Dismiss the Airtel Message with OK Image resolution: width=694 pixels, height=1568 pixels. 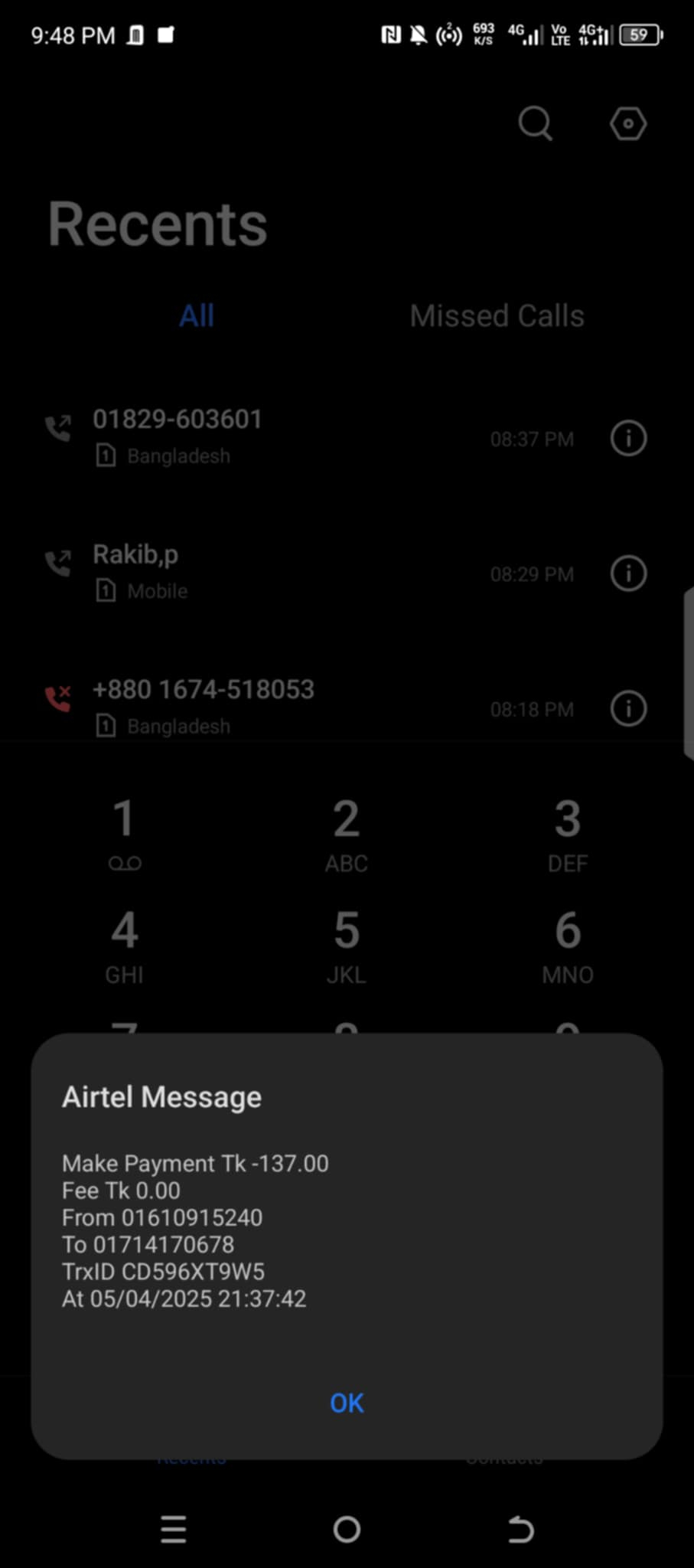pyautogui.click(x=347, y=1403)
